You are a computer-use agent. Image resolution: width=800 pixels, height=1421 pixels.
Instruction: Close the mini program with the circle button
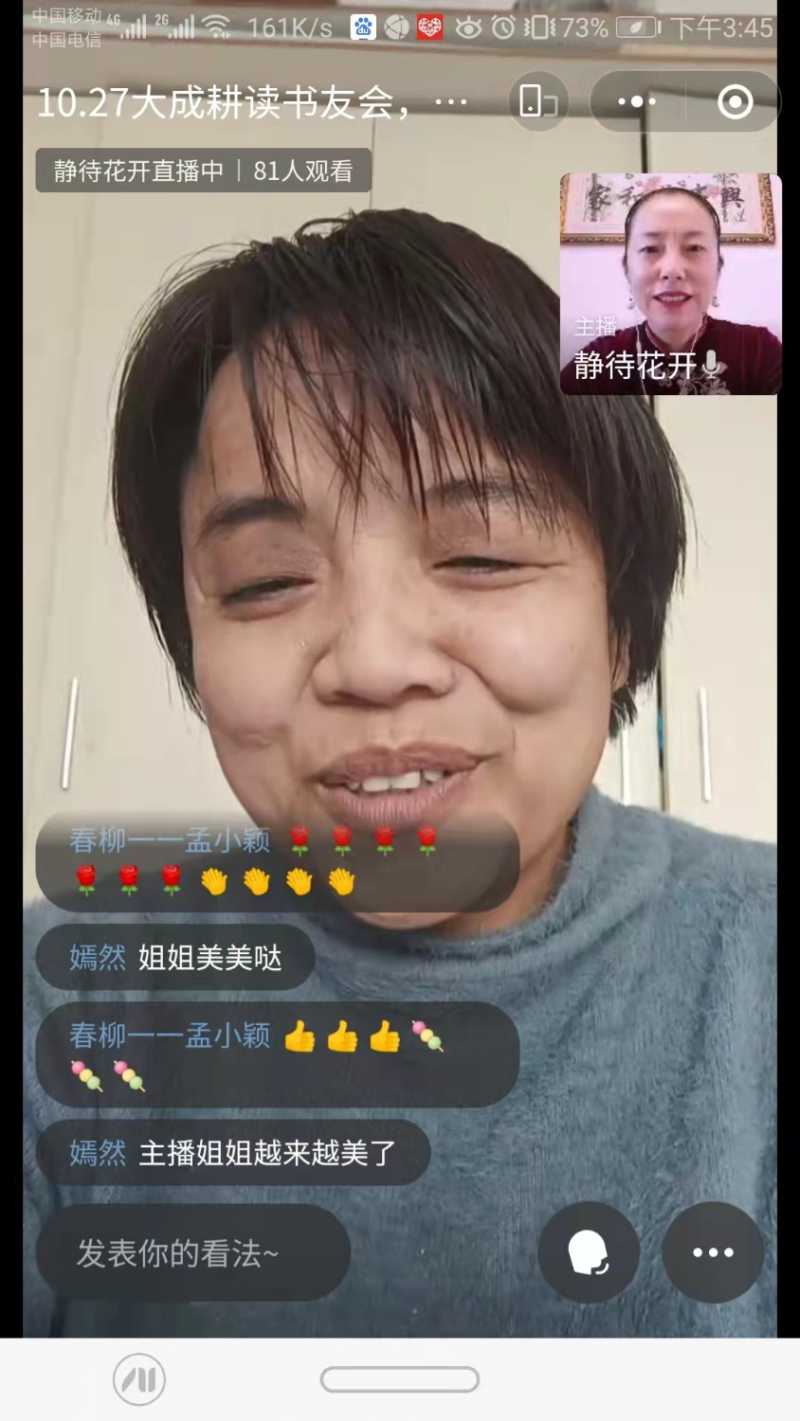click(x=735, y=101)
